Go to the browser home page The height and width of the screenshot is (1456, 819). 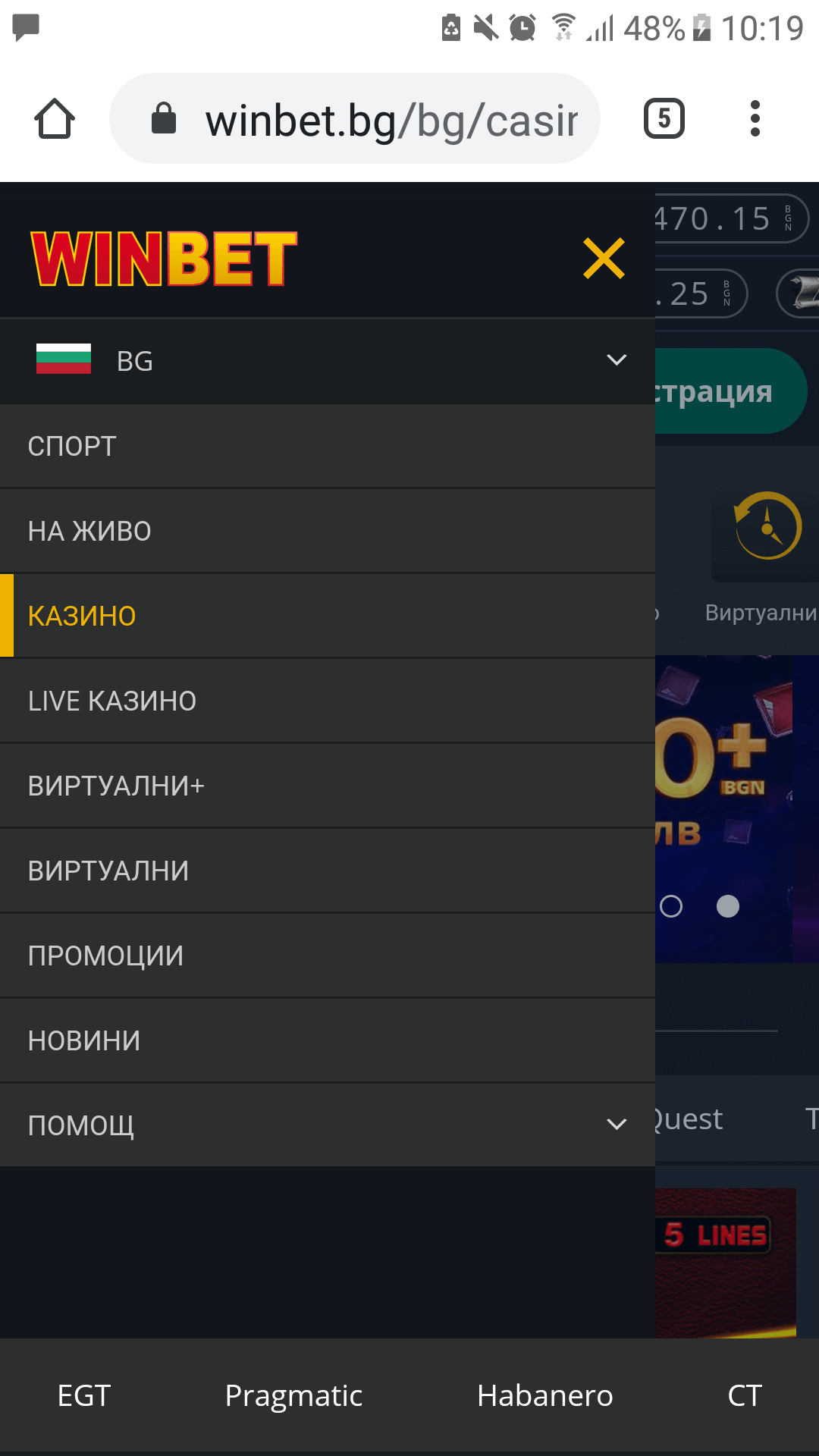[x=55, y=119]
